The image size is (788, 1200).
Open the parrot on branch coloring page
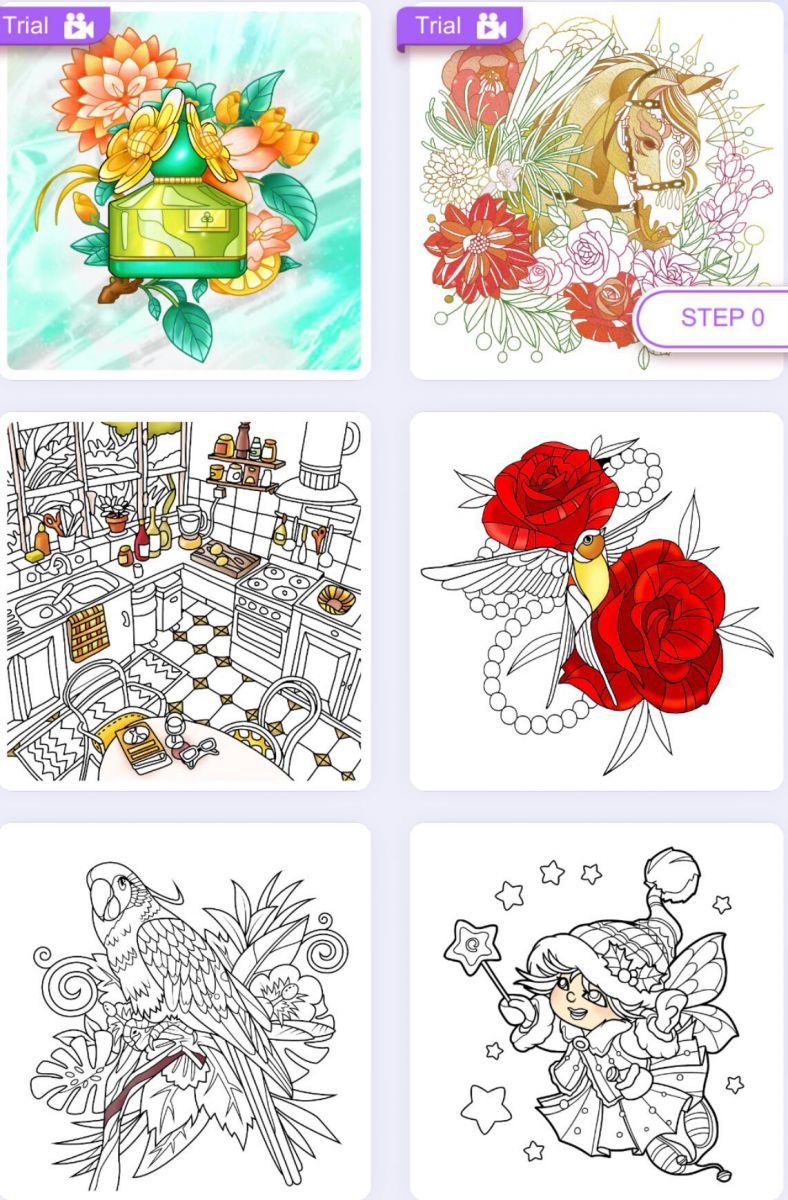185,1010
